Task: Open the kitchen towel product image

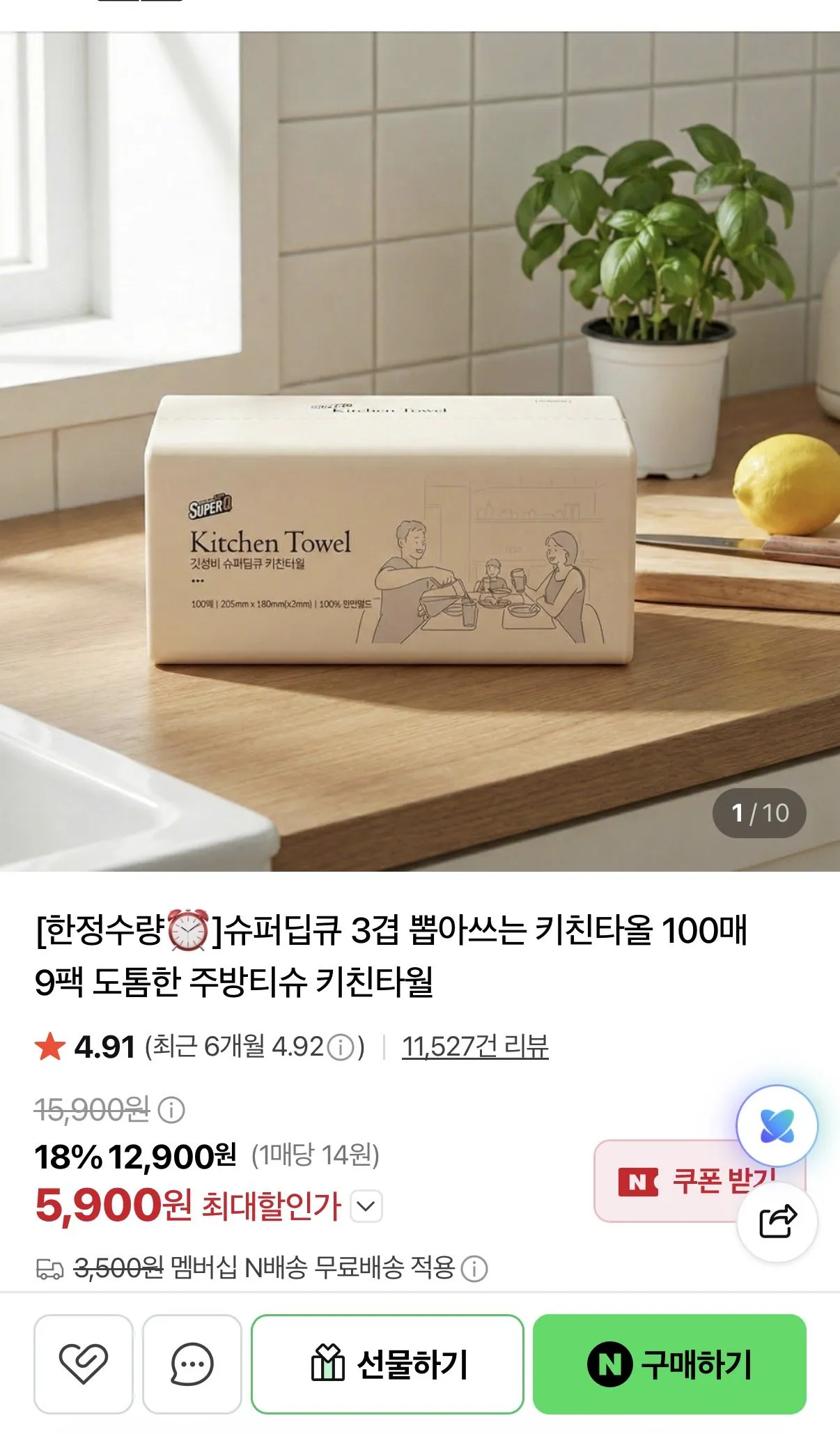Action: click(x=420, y=452)
